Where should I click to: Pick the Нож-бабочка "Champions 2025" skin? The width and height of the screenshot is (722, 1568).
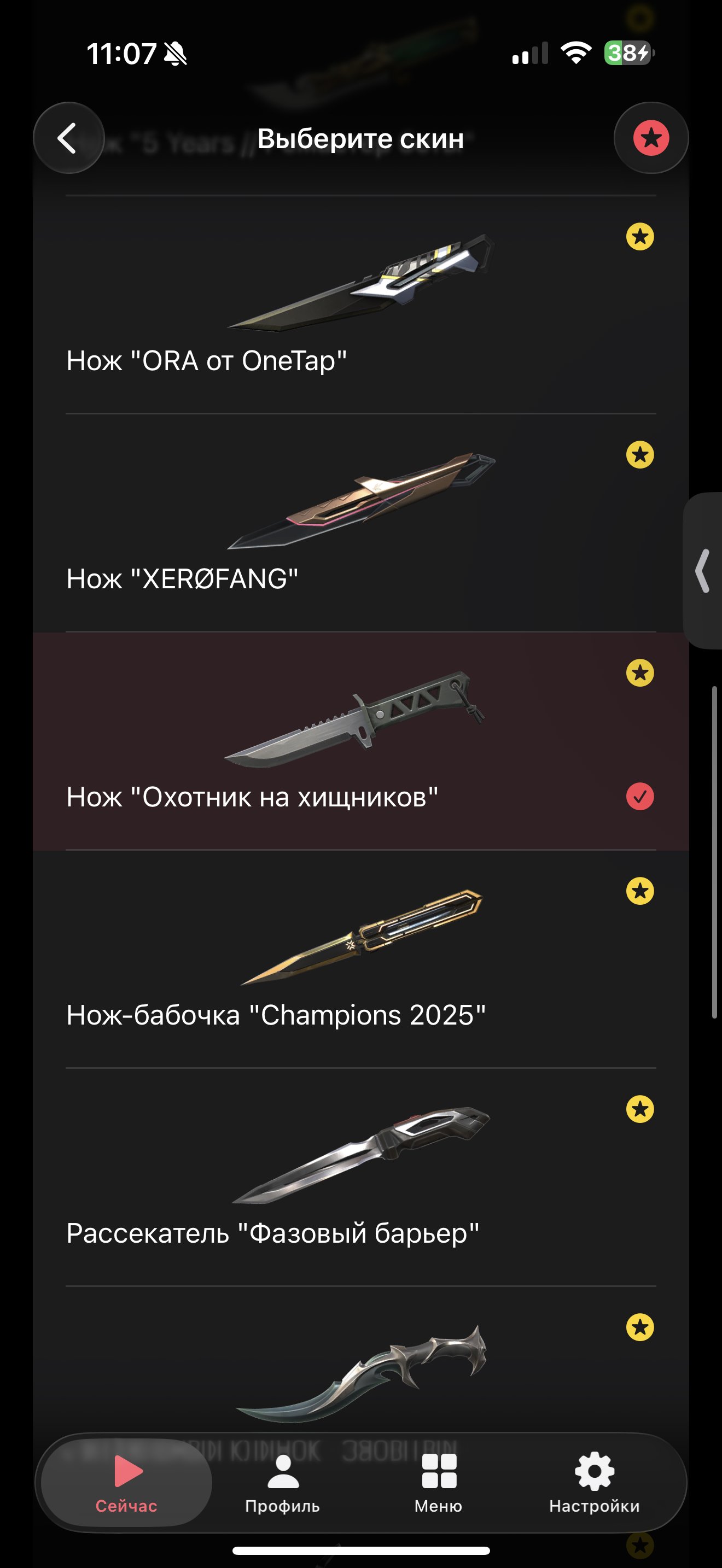pos(360,959)
